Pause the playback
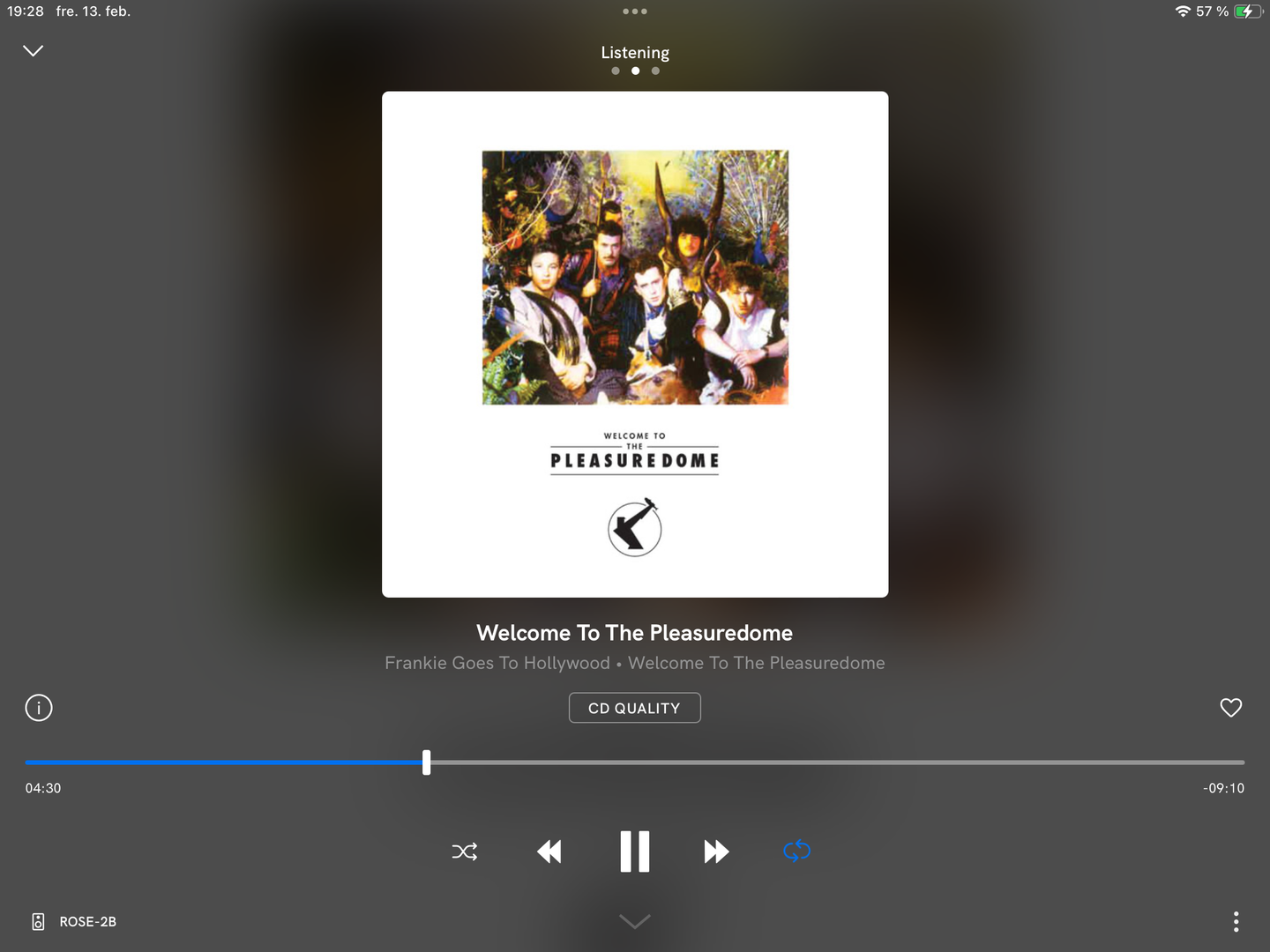1270x952 pixels. (634, 852)
